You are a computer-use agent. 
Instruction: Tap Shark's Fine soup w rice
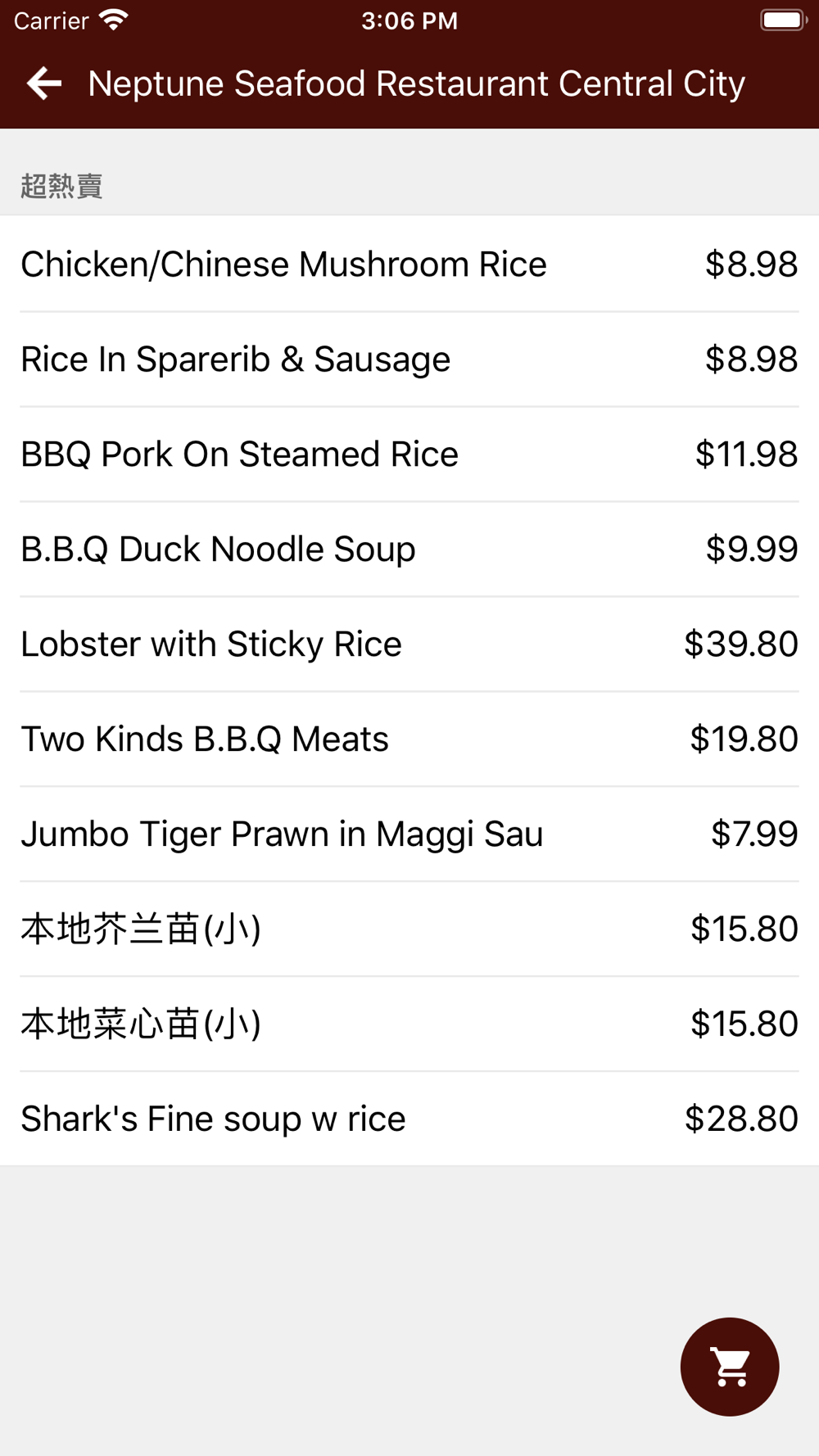coord(409,1119)
